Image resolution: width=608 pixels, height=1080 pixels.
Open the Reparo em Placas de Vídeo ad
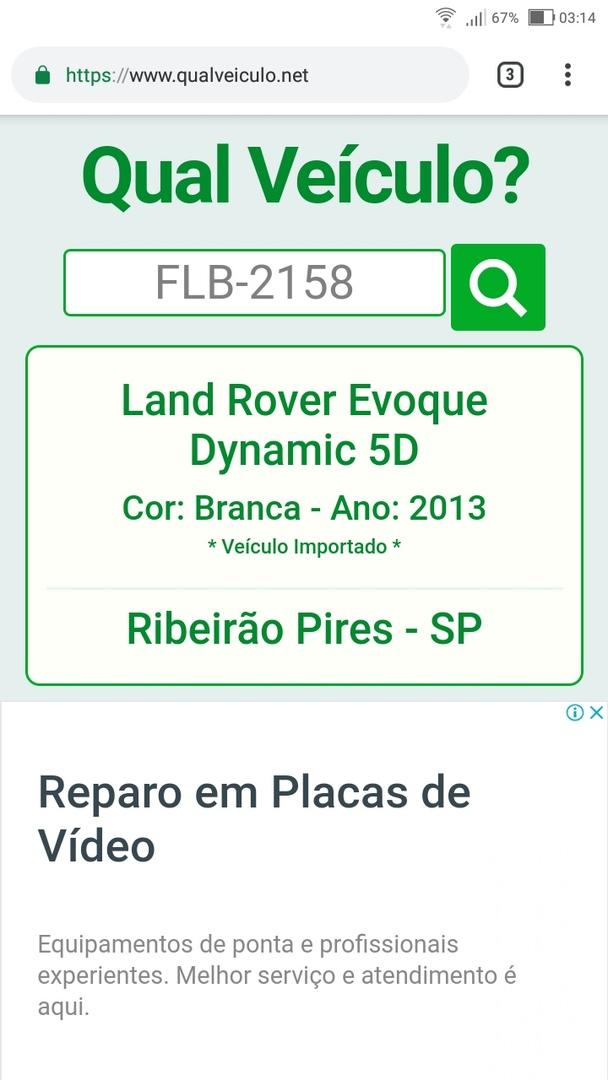coord(254,819)
